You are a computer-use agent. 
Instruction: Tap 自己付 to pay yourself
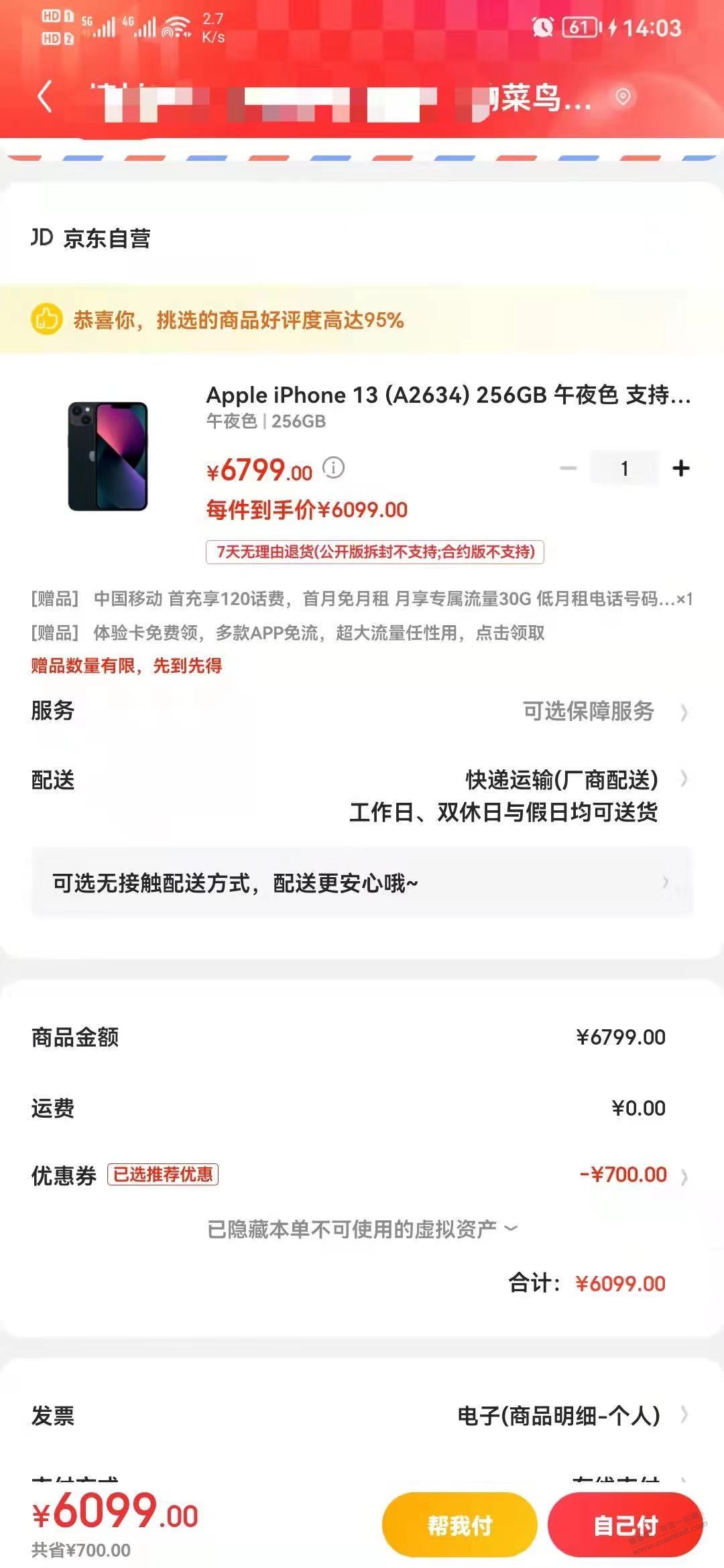(625, 1525)
